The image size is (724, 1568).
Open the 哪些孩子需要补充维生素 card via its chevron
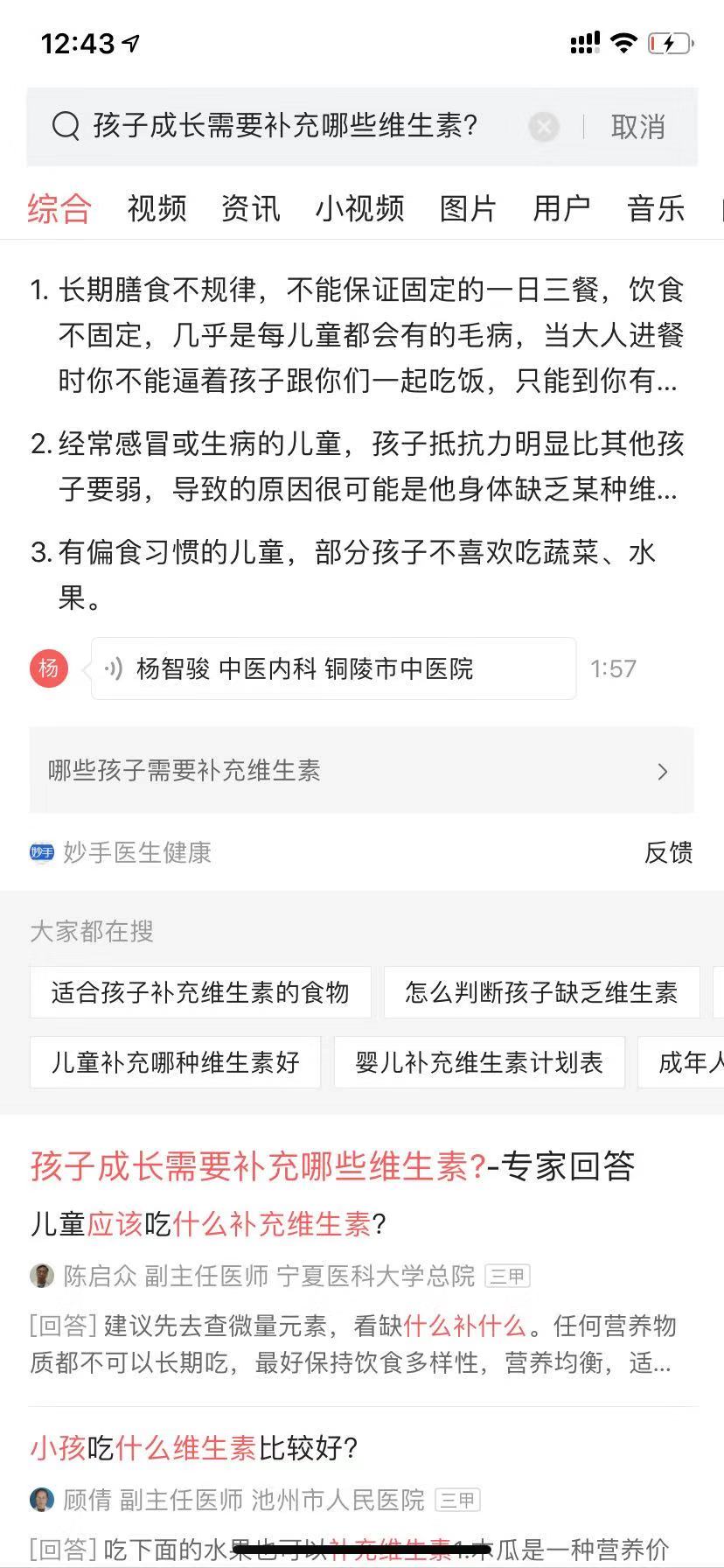(x=662, y=771)
